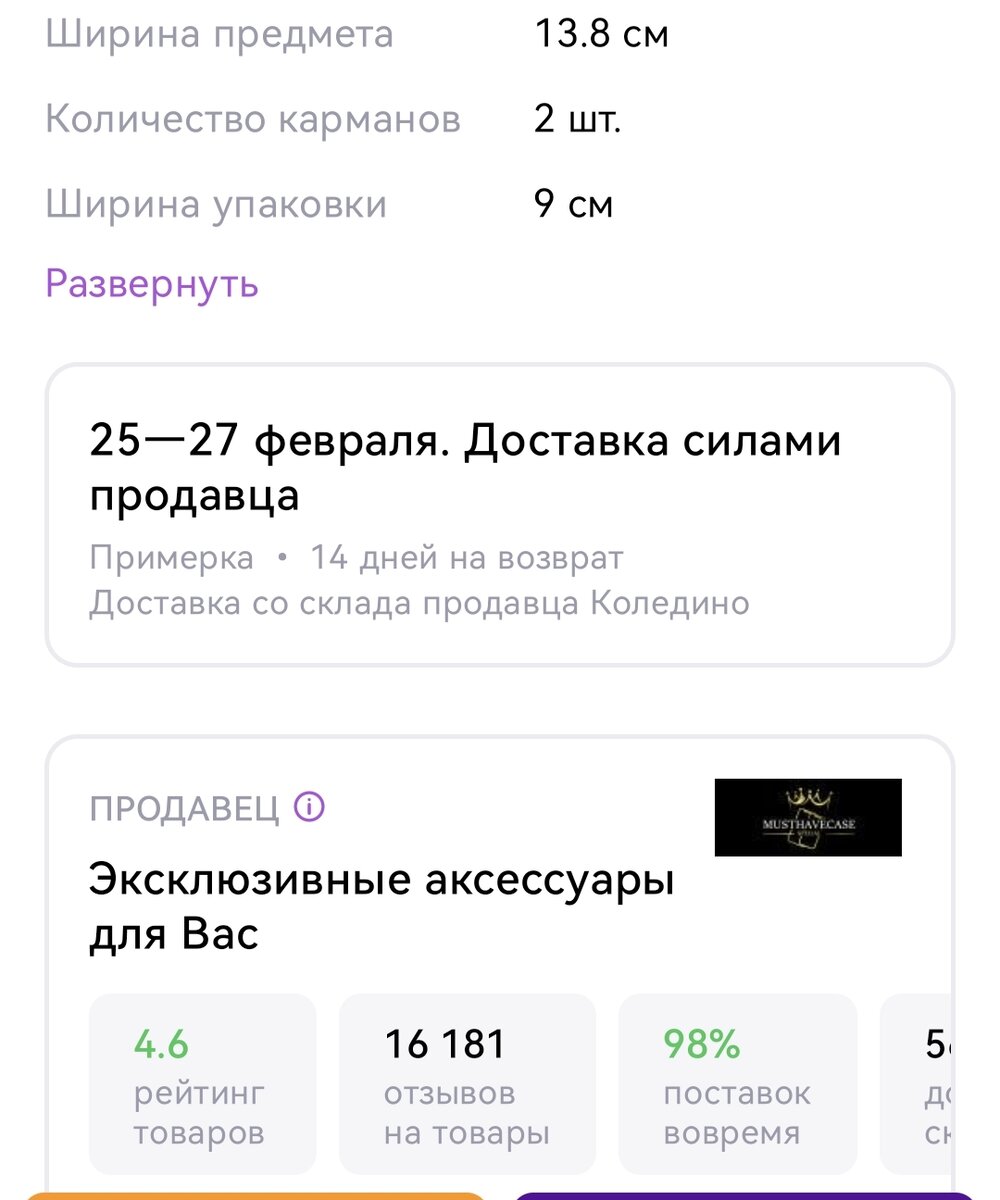
Task: Expand the specs list via Развернуть
Action: [150, 284]
